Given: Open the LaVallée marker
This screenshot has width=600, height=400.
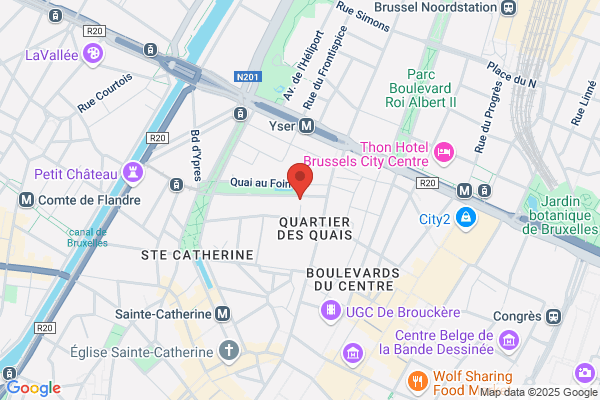Looking at the screenshot, I should tap(93, 54).
